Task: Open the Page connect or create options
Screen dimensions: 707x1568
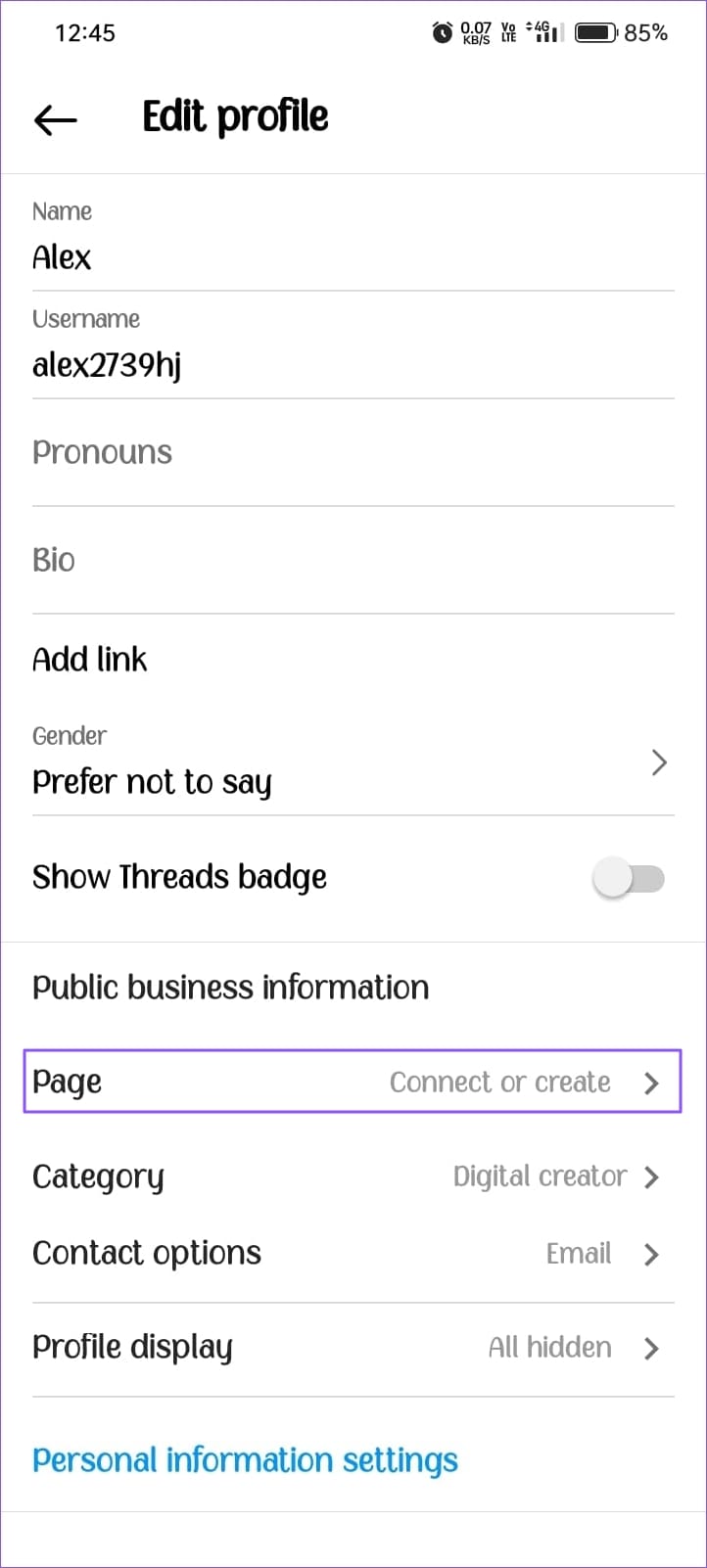Action: [x=353, y=1082]
